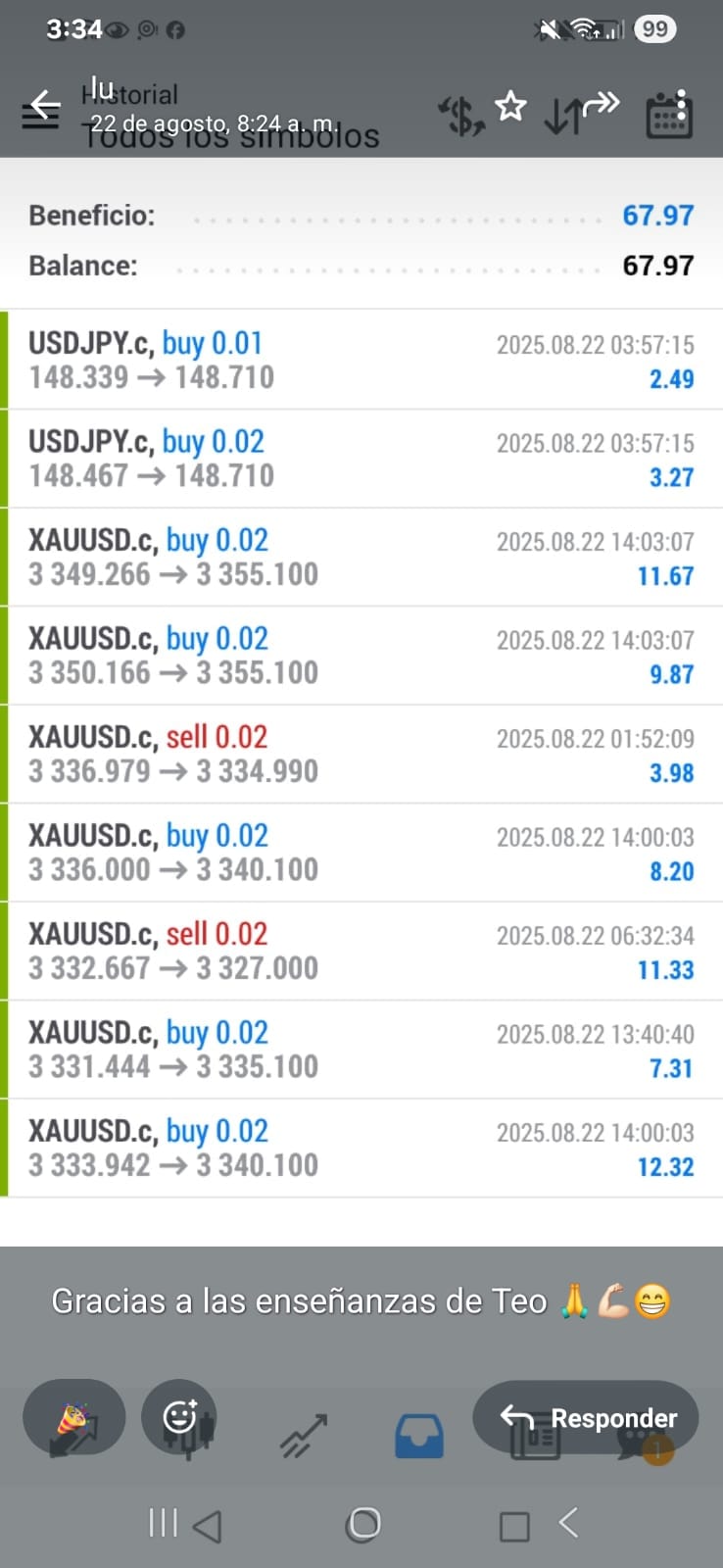The height and width of the screenshot is (1568, 723).
Task: Open the three-dot overflow menu
Action: 682,106
